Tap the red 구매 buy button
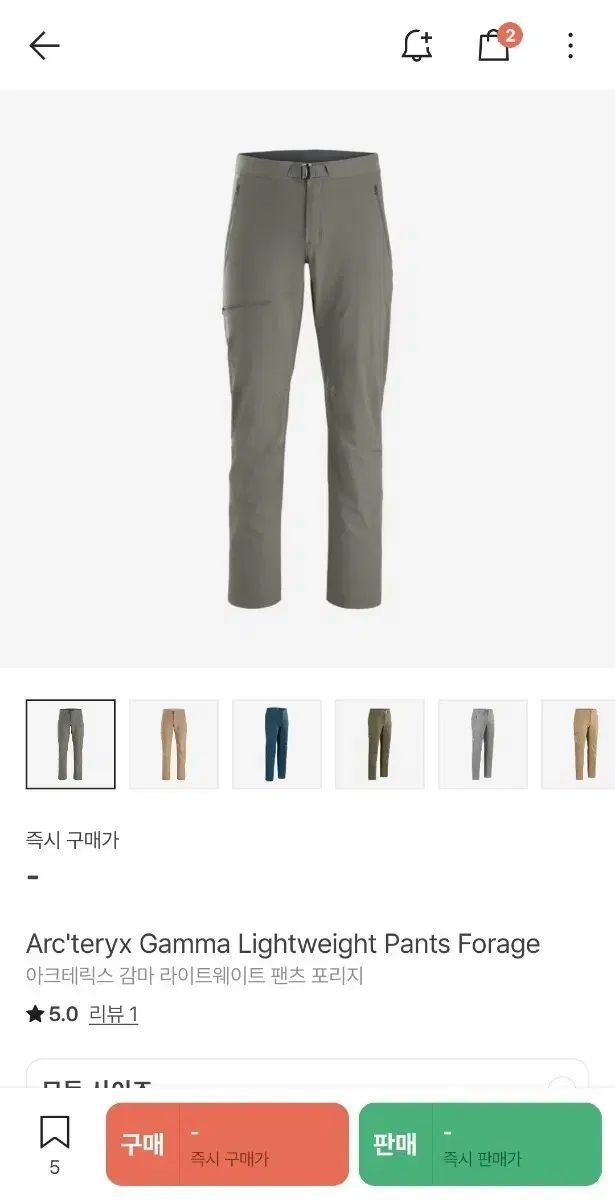 pos(227,1144)
